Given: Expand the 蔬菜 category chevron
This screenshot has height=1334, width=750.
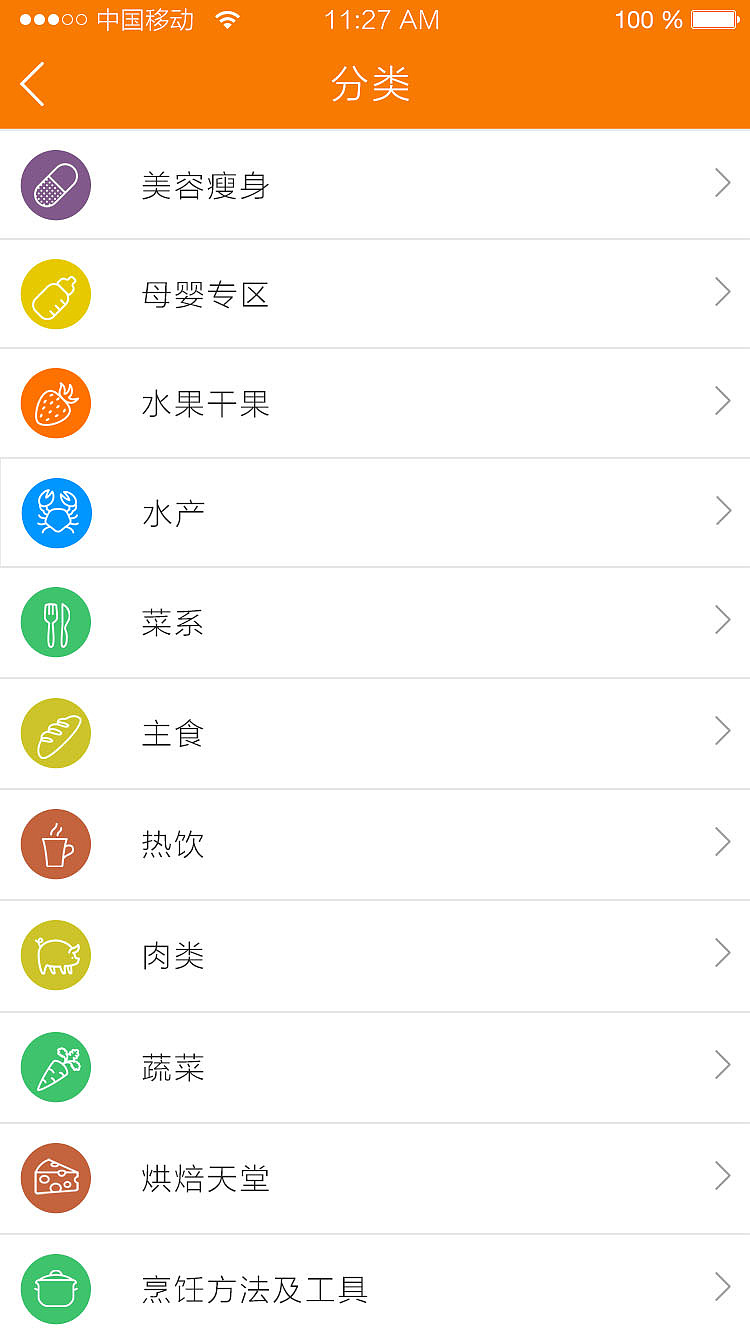Looking at the screenshot, I should pos(722,1064).
